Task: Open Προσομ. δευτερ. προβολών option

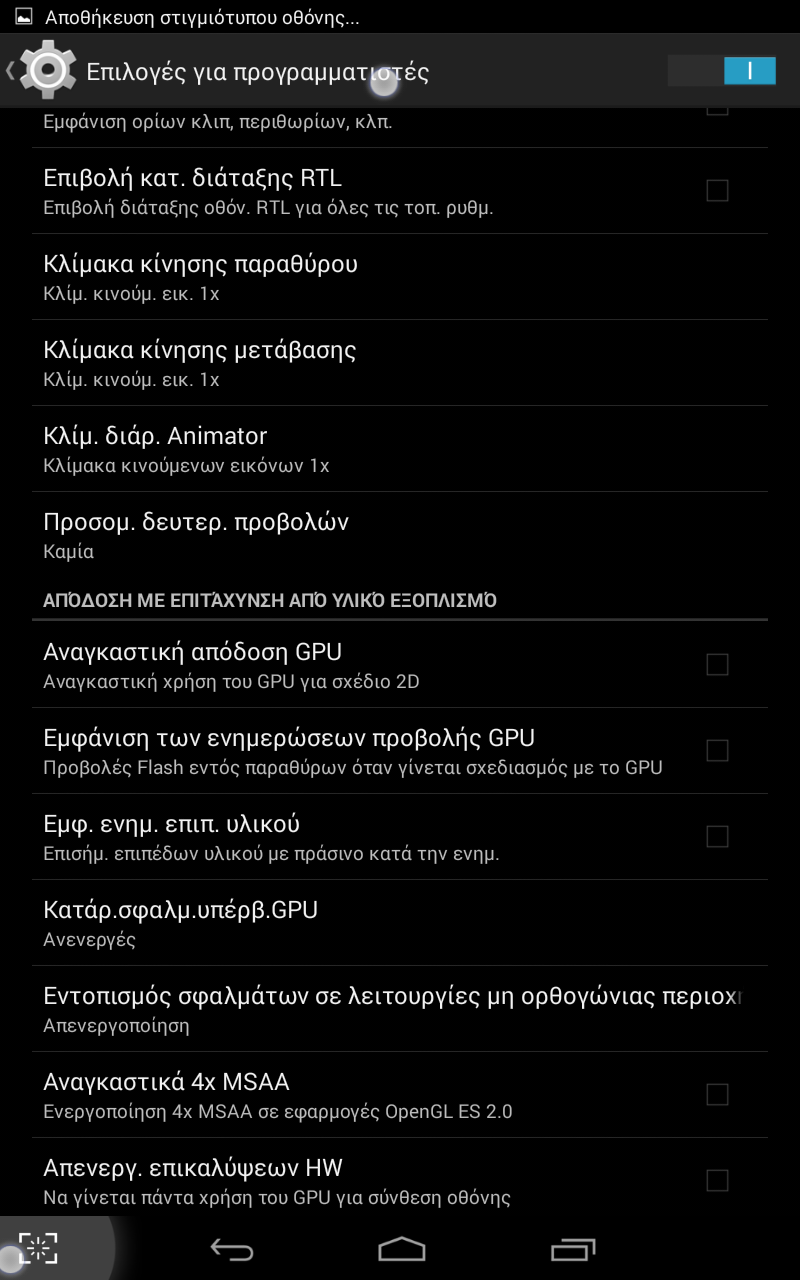Action: (x=400, y=535)
